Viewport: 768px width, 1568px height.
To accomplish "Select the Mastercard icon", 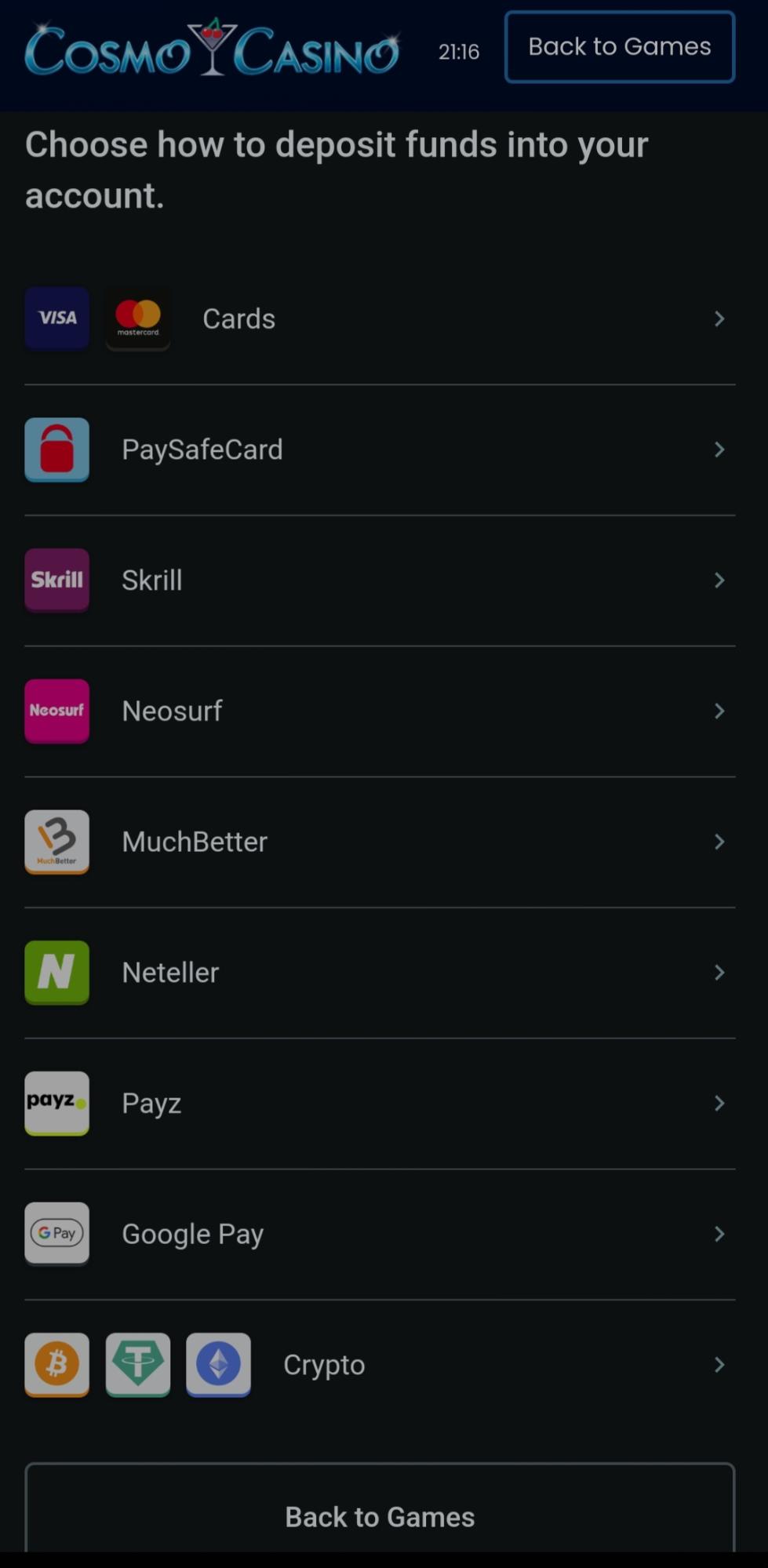I will coord(137,318).
